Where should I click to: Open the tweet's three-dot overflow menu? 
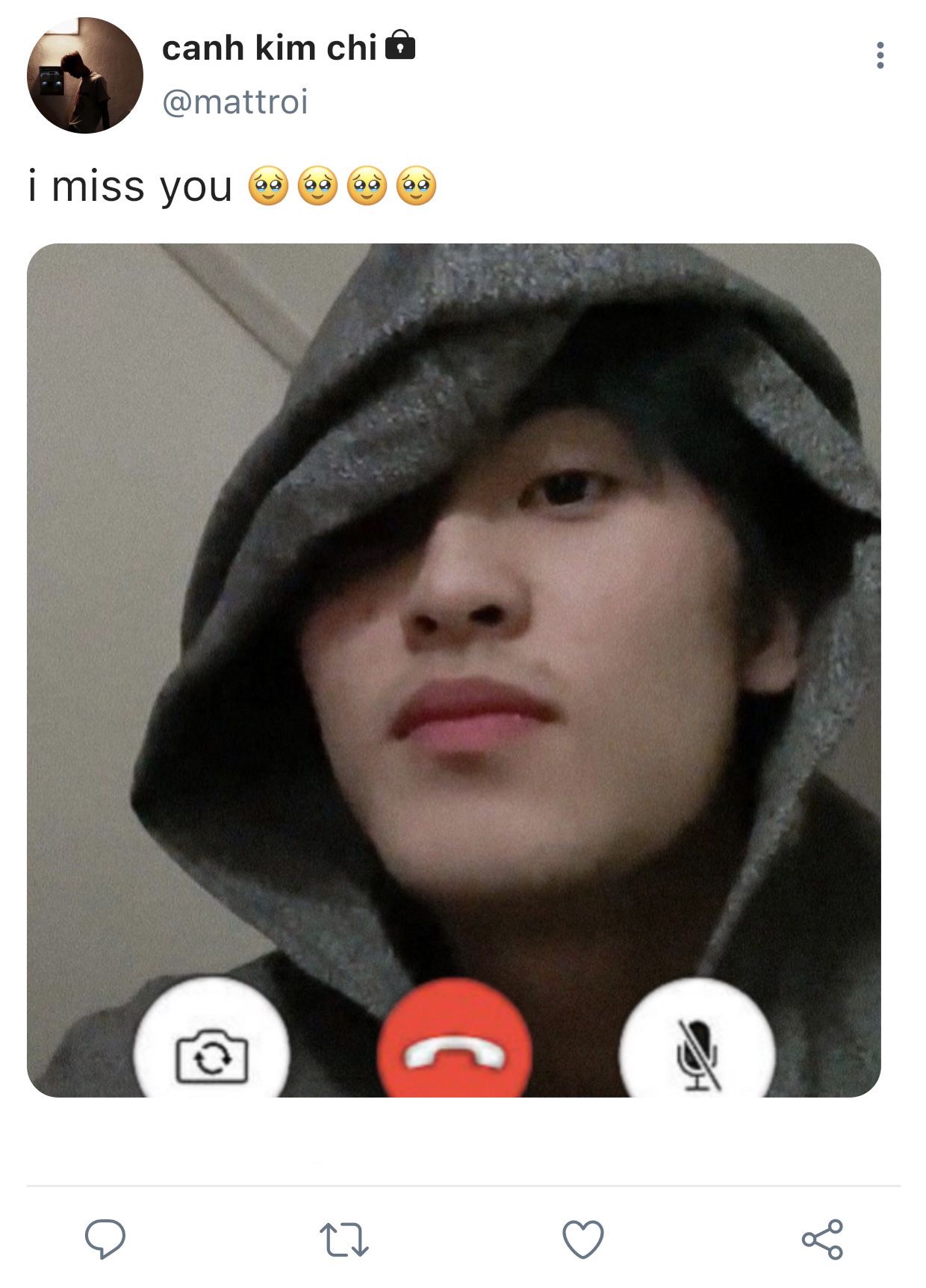pos(880,55)
